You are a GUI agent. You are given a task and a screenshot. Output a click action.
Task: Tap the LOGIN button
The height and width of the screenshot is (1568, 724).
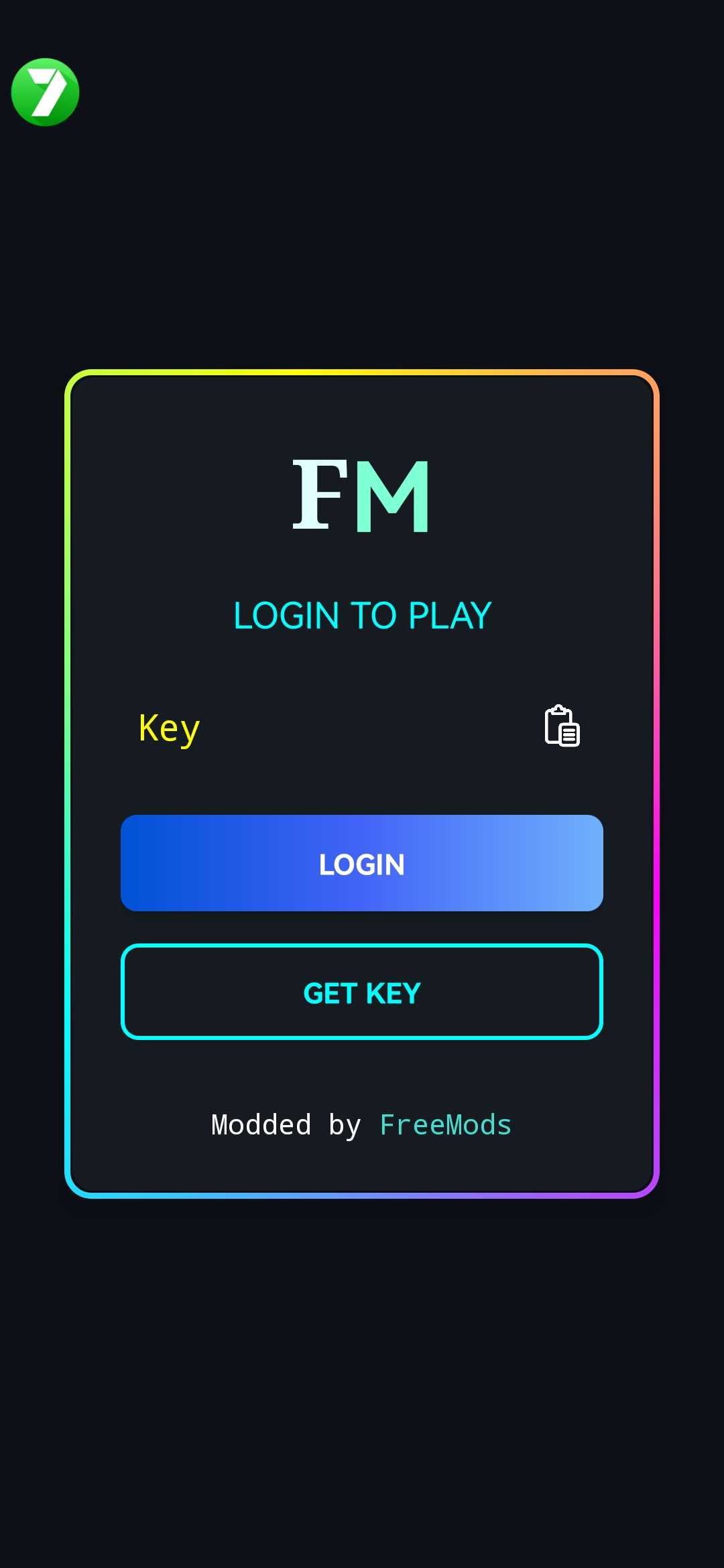[362, 863]
